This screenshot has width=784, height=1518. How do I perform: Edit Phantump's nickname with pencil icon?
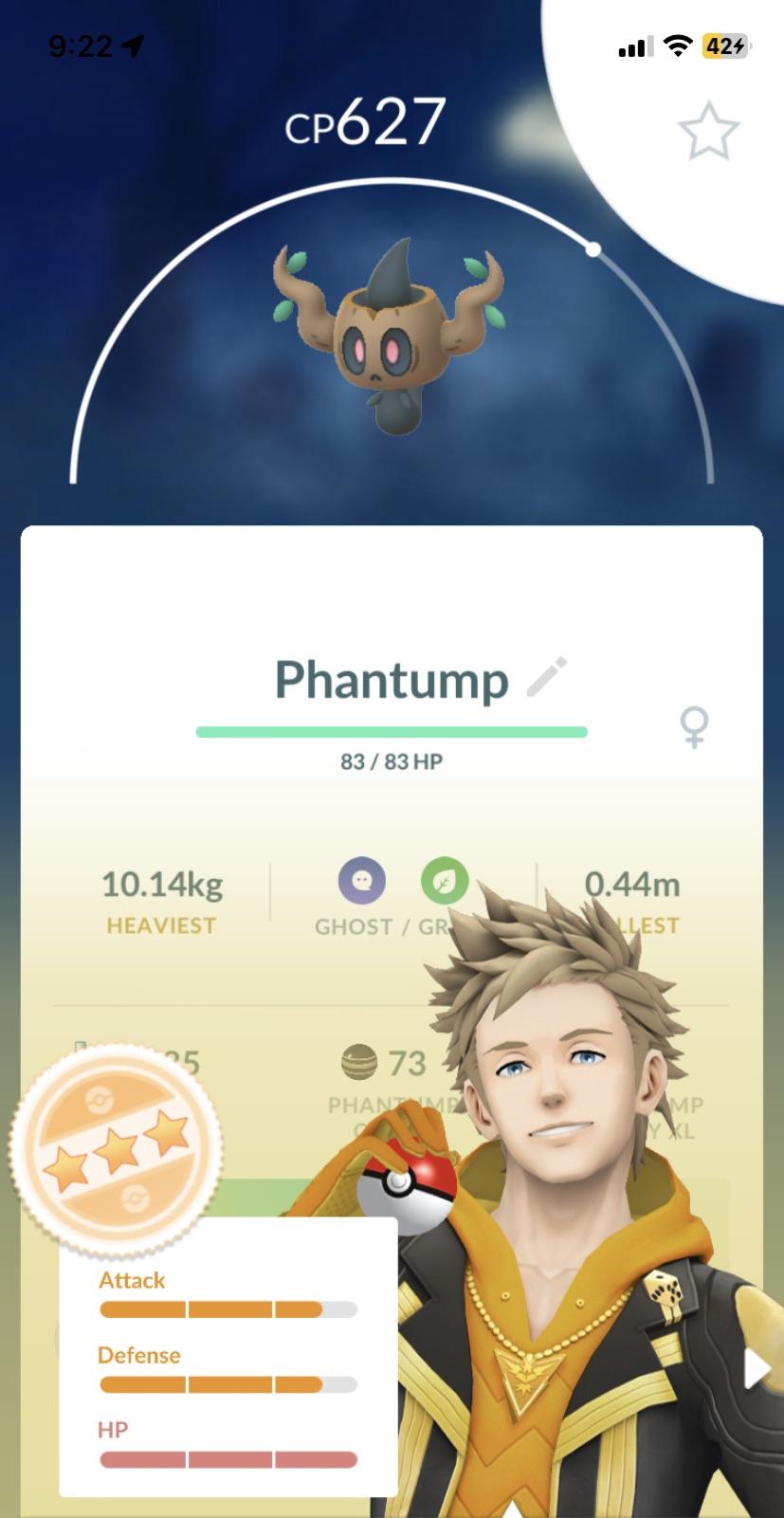click(x=547, y=676)
